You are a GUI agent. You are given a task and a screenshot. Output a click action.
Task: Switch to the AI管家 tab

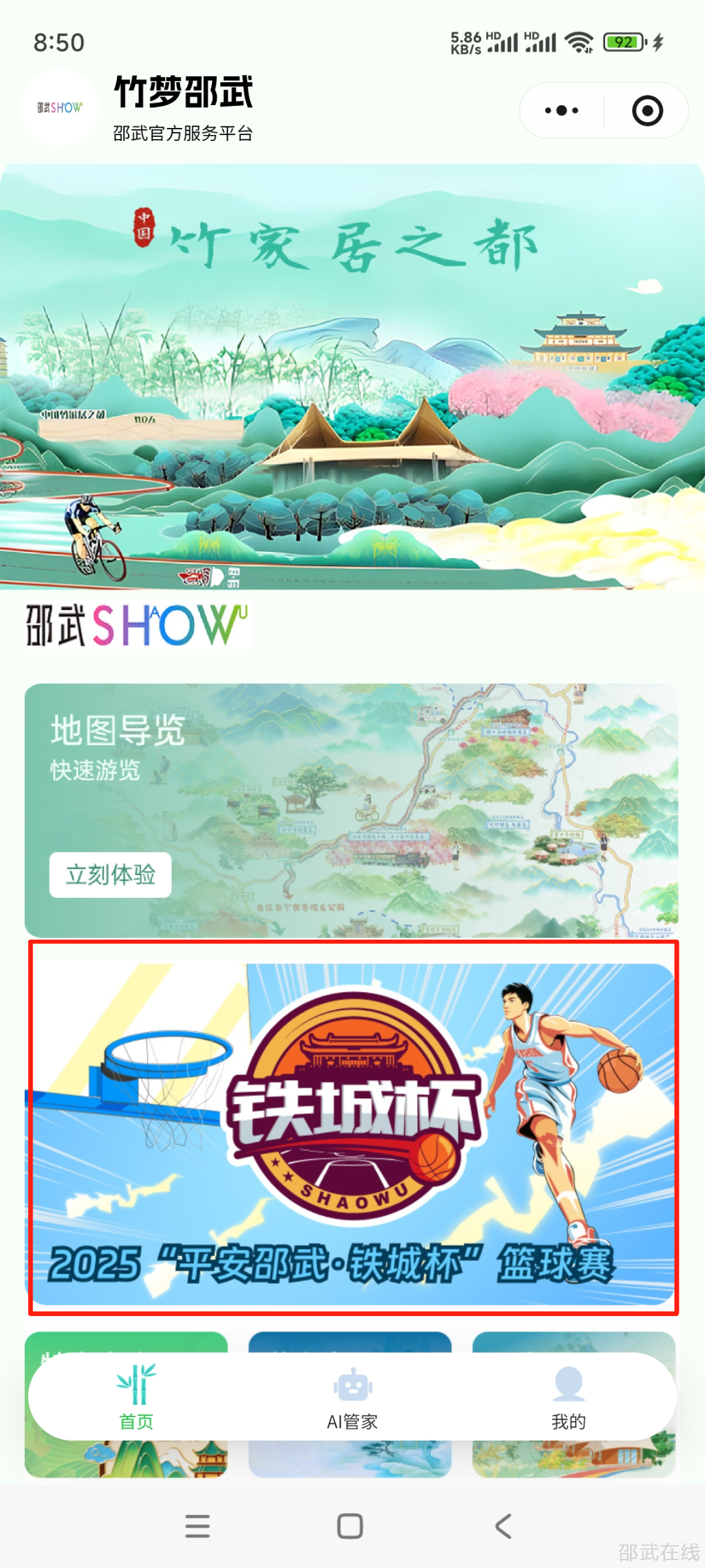352,1397
